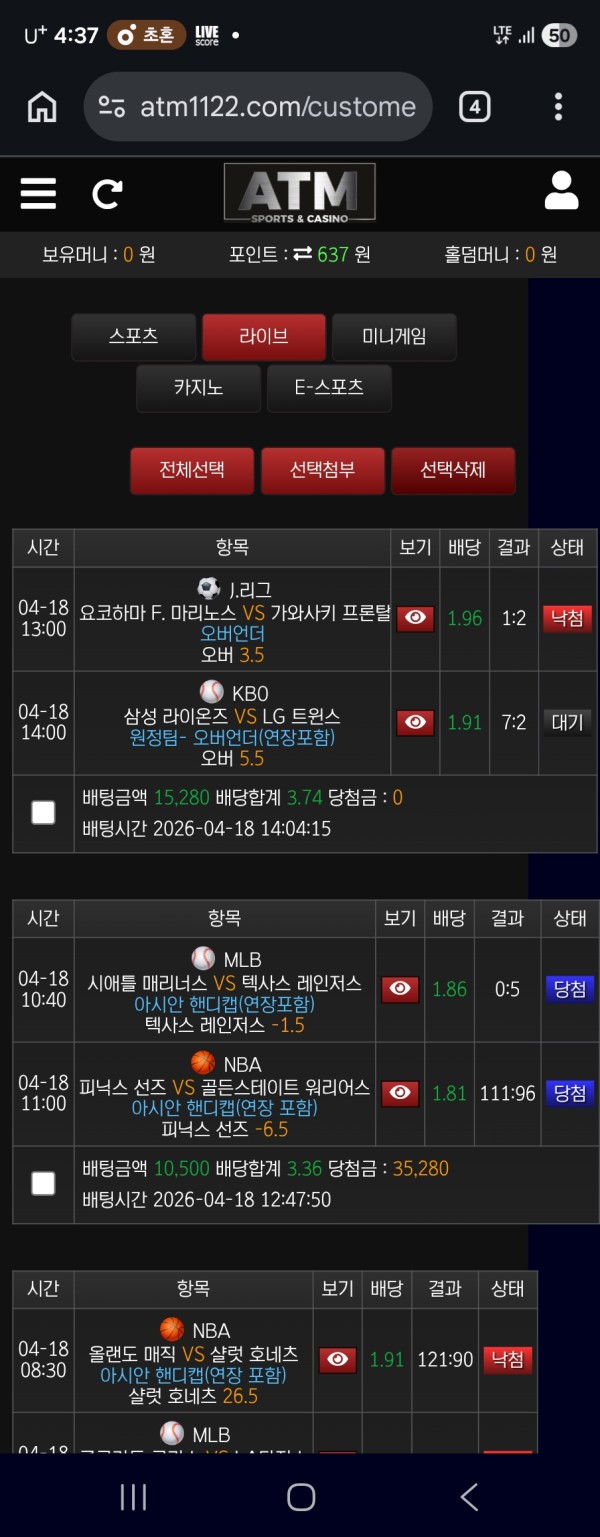The image size is (600, 1537).
Task: Switch to the 스포츠 category
Action: coord(133,337)
